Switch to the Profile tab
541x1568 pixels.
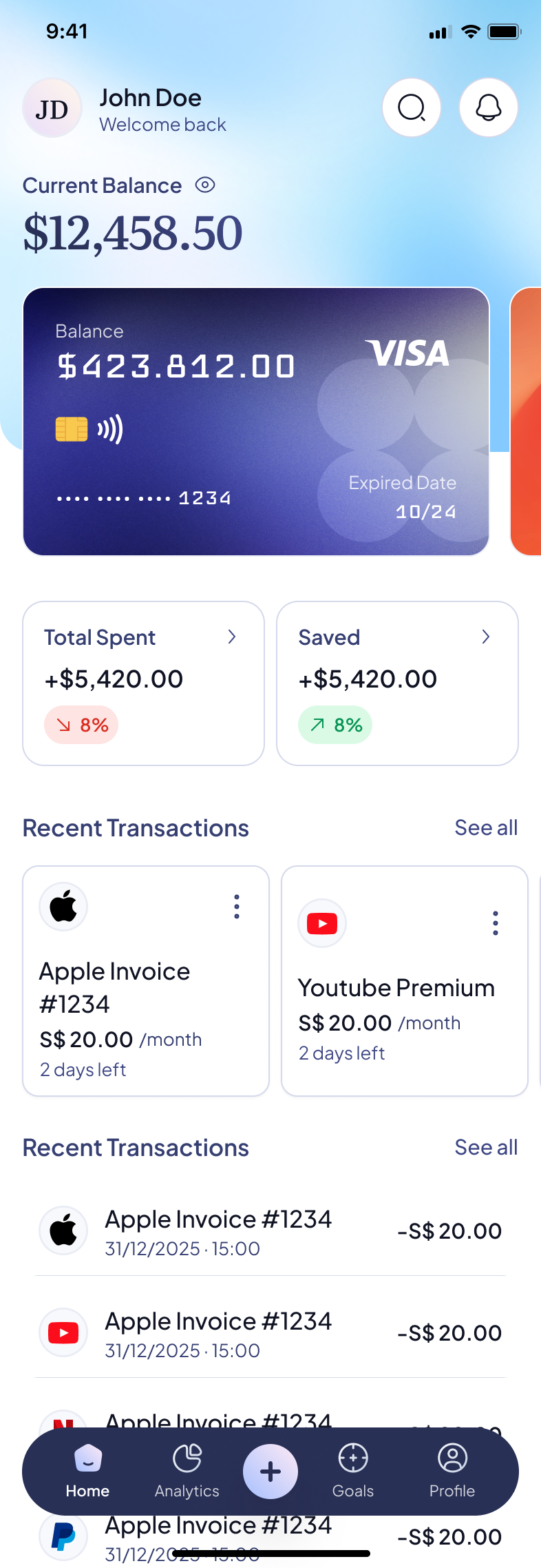(452, 1471)
